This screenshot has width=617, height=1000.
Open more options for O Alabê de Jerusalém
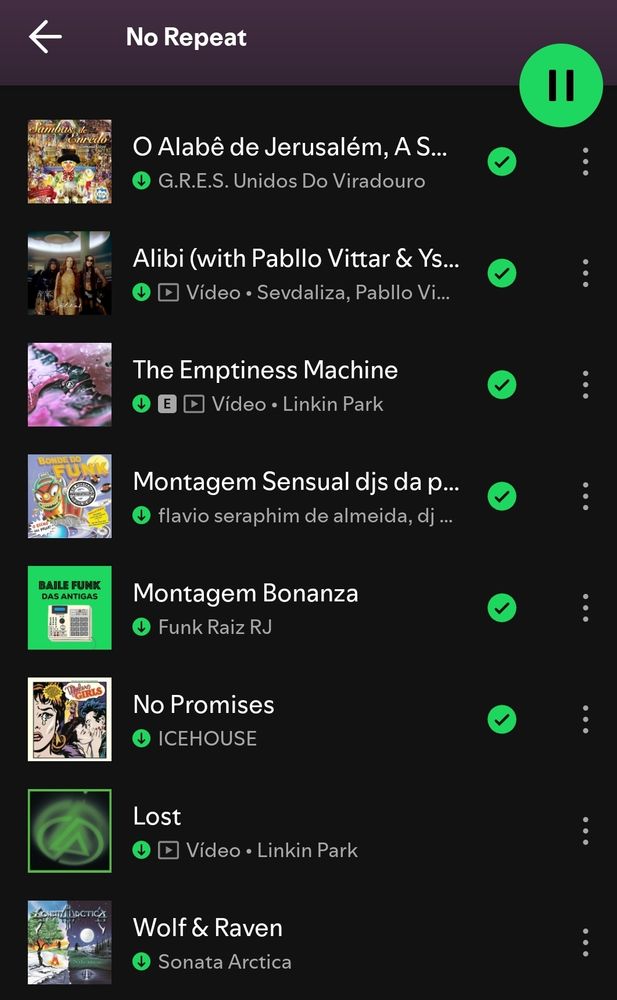(x=585, y=161)
